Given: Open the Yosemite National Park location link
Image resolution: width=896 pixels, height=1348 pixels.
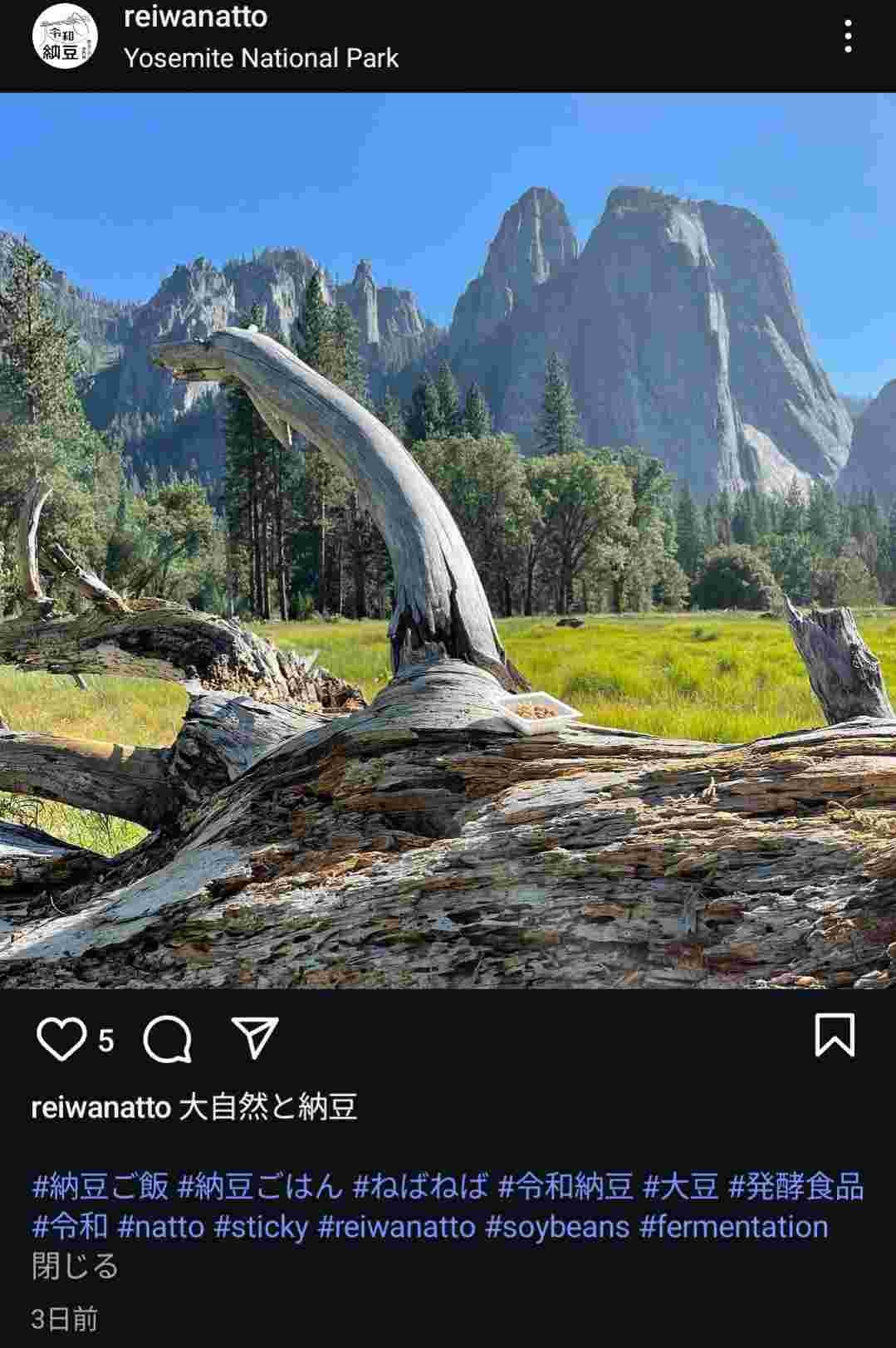Looking at the screenshot, I should [x=261, y=58].
